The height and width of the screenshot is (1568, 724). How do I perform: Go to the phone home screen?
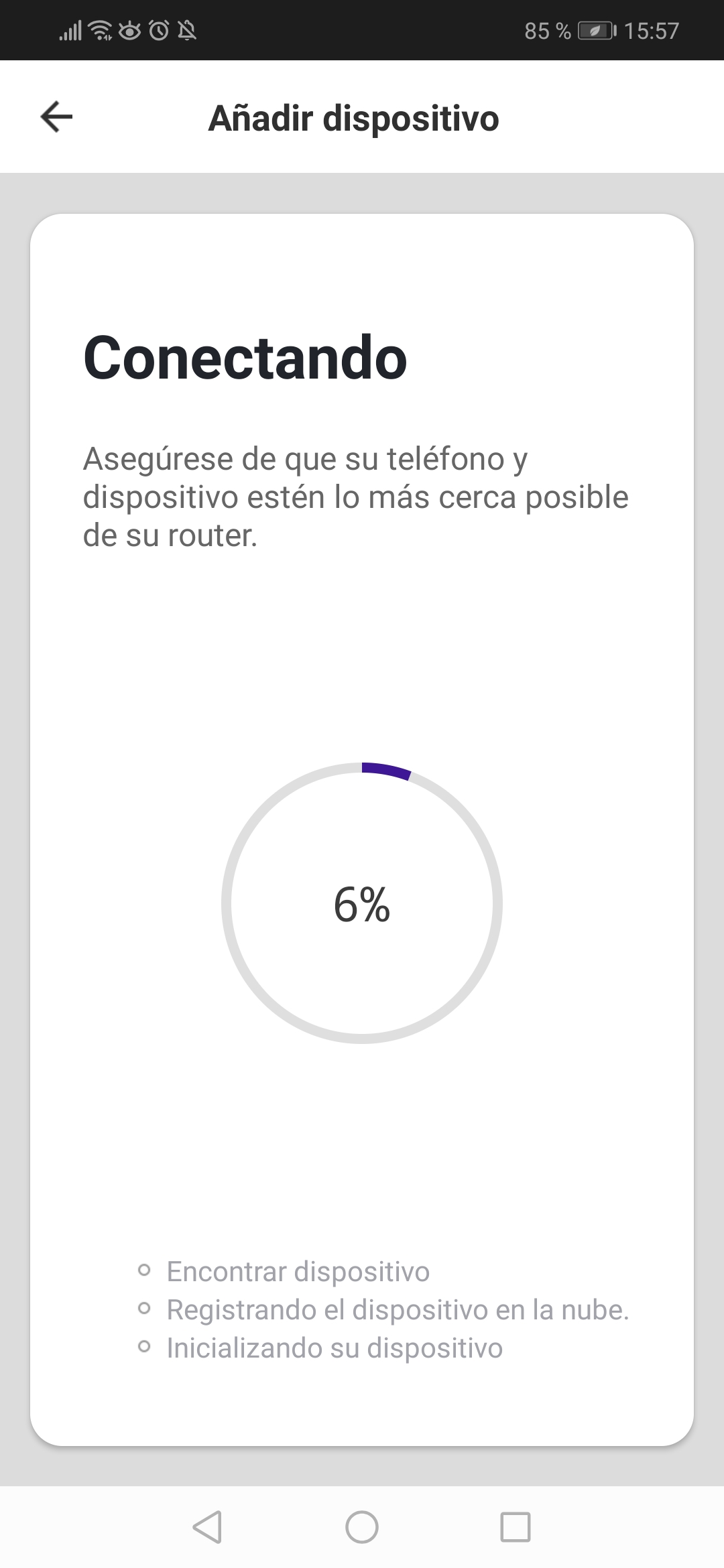[x=362, y=1526]
